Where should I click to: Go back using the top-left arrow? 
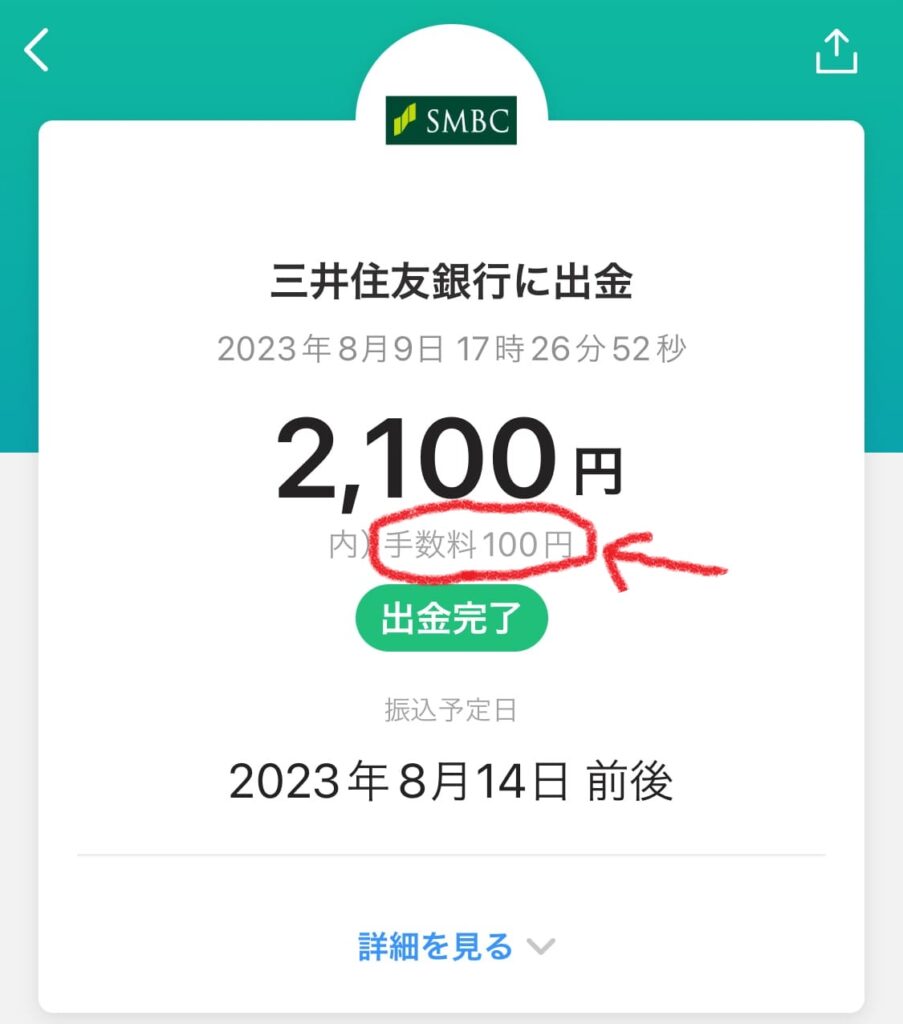click(x=37, y=50)
